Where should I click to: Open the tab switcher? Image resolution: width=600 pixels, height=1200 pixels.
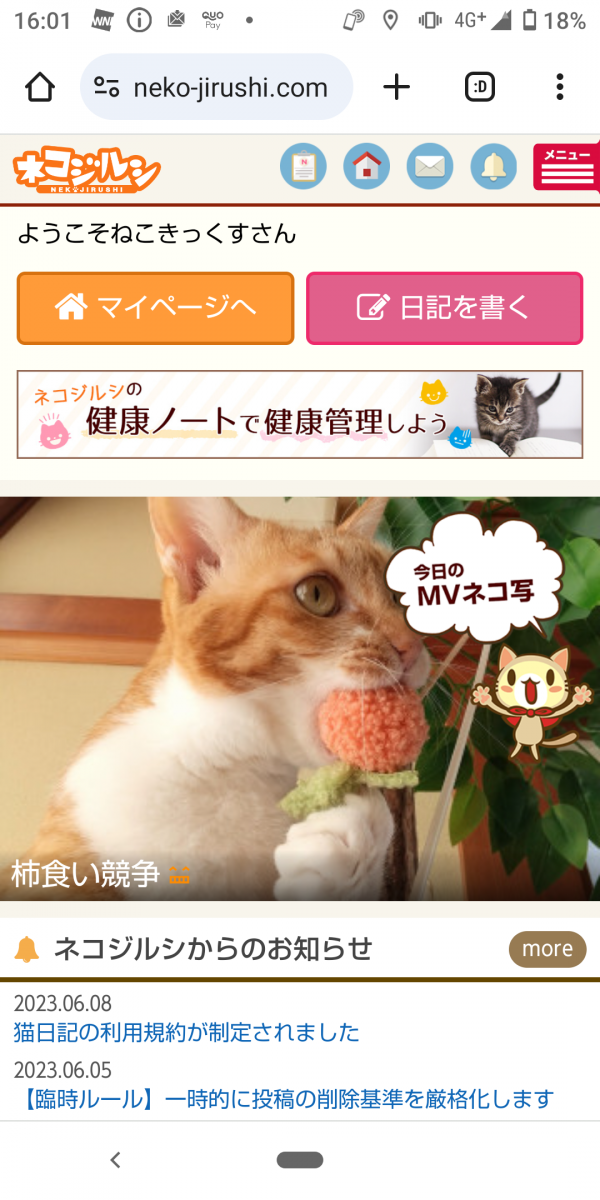pos(480,88)
